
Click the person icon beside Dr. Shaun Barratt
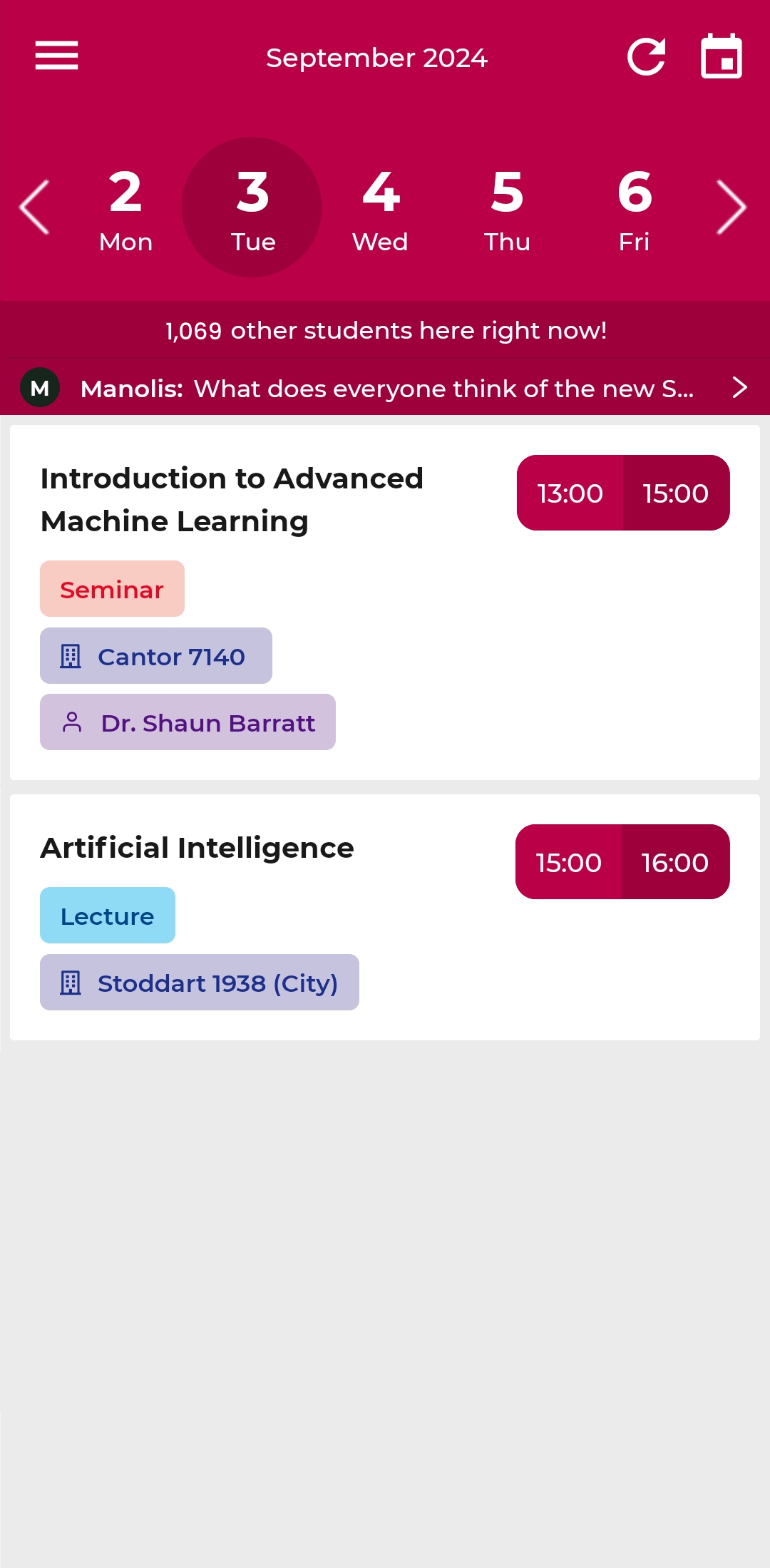point(71,722)
